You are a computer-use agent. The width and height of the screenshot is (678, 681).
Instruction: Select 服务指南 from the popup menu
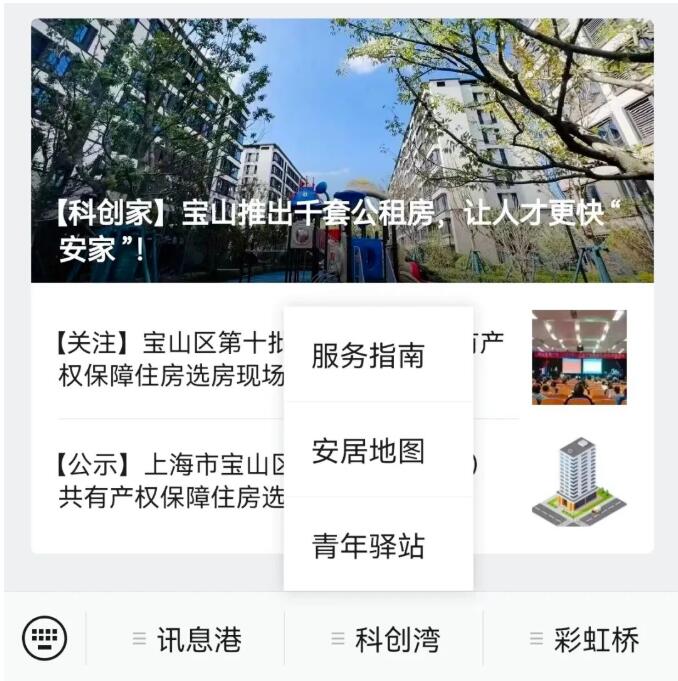(369, 355)
